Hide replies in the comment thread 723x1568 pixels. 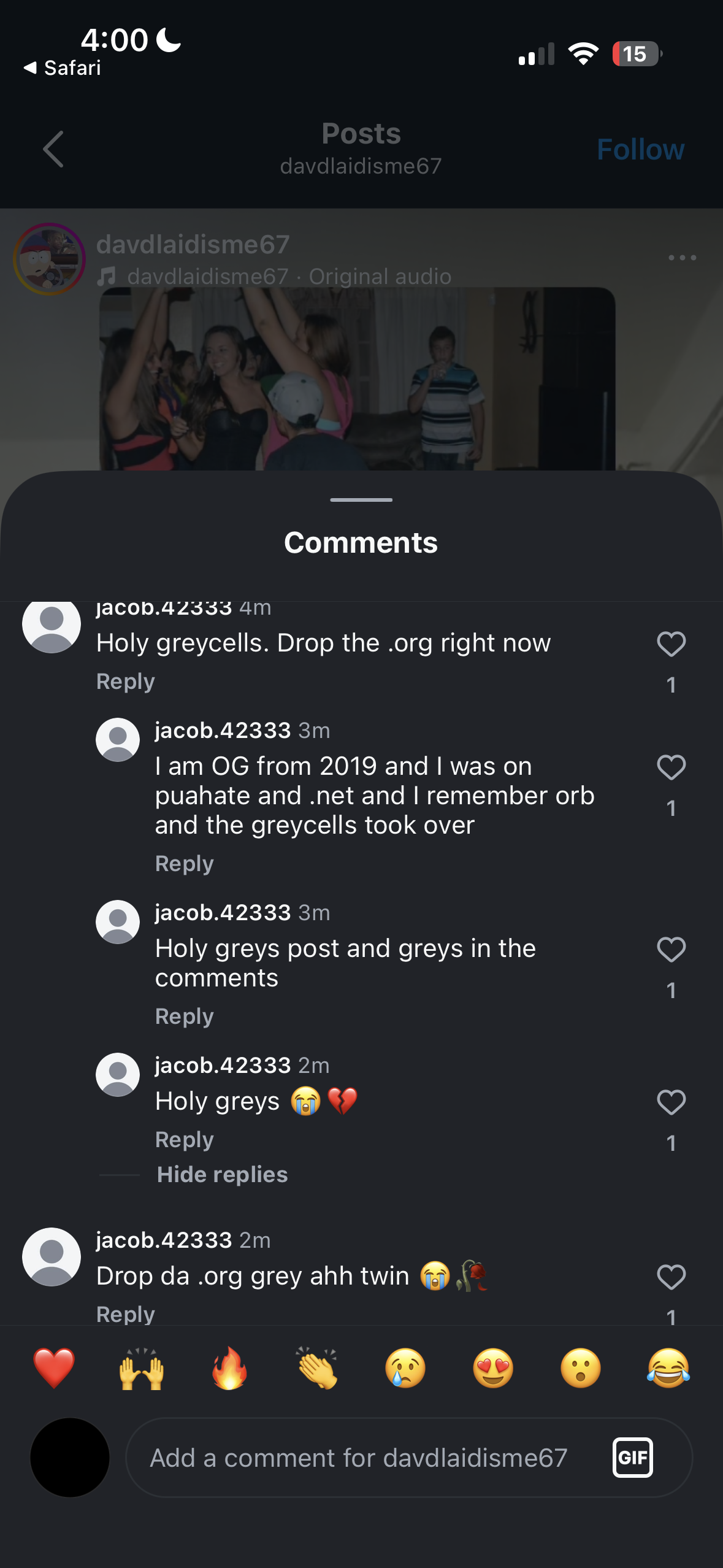222,1174
